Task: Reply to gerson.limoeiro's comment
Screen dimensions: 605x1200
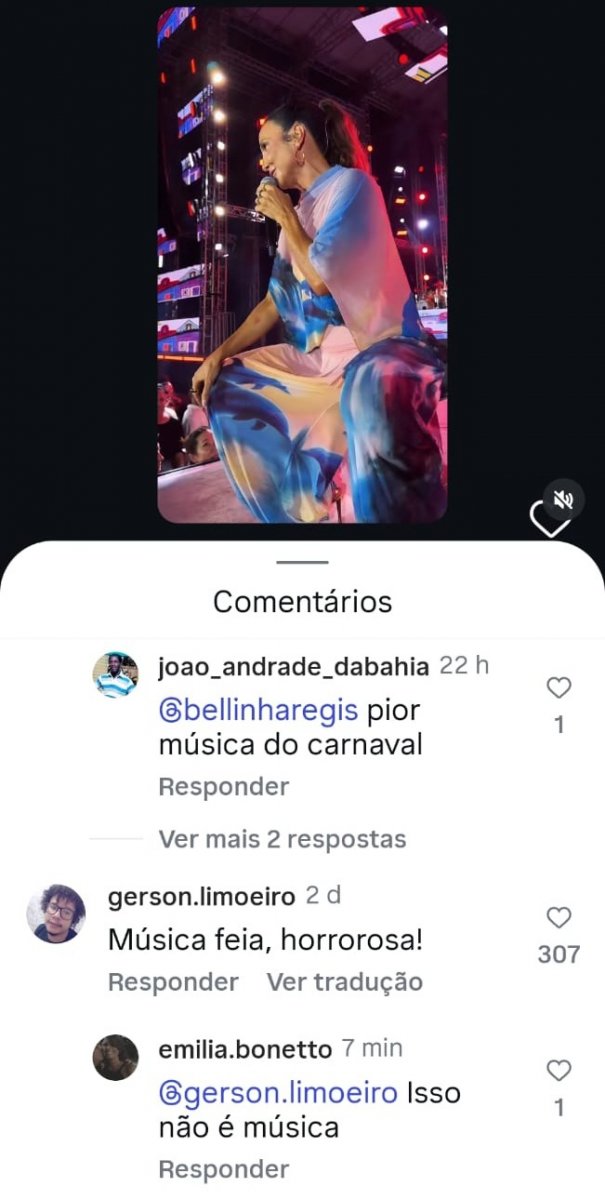Action: pyautogui.click(x=172, y=982)
